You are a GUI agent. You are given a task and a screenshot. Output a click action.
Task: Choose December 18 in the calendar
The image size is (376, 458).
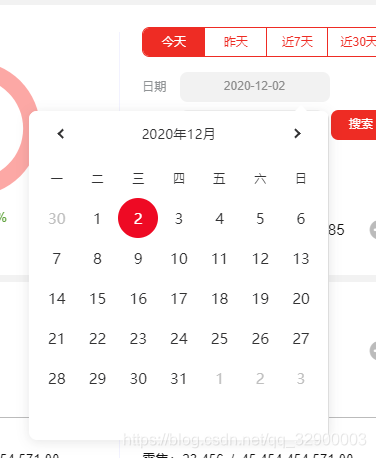[x=219, y=299]
